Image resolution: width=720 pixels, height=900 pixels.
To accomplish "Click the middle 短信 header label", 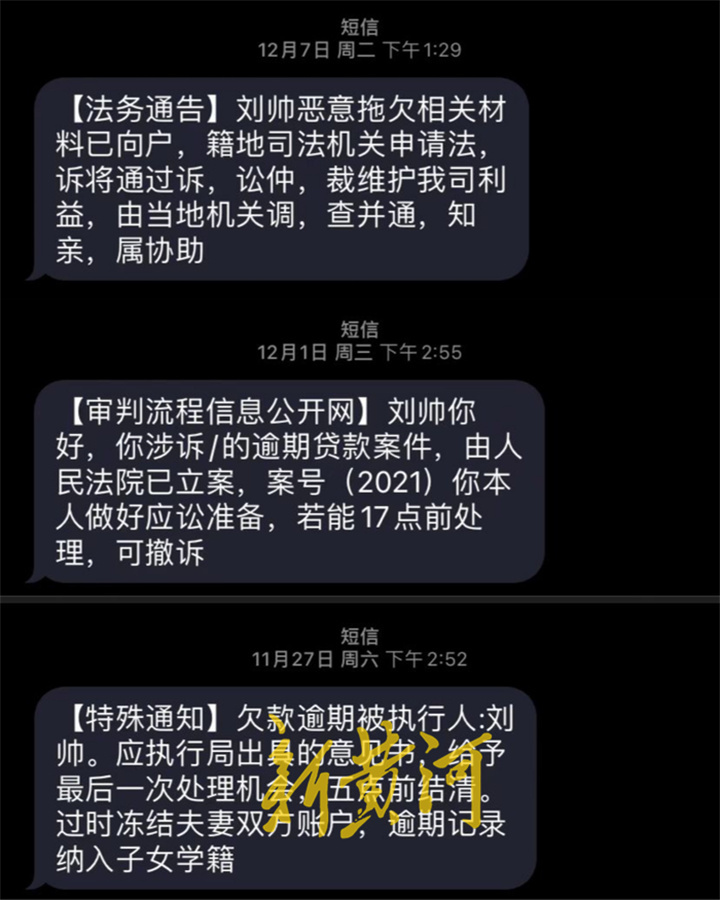I will point(360,330).
